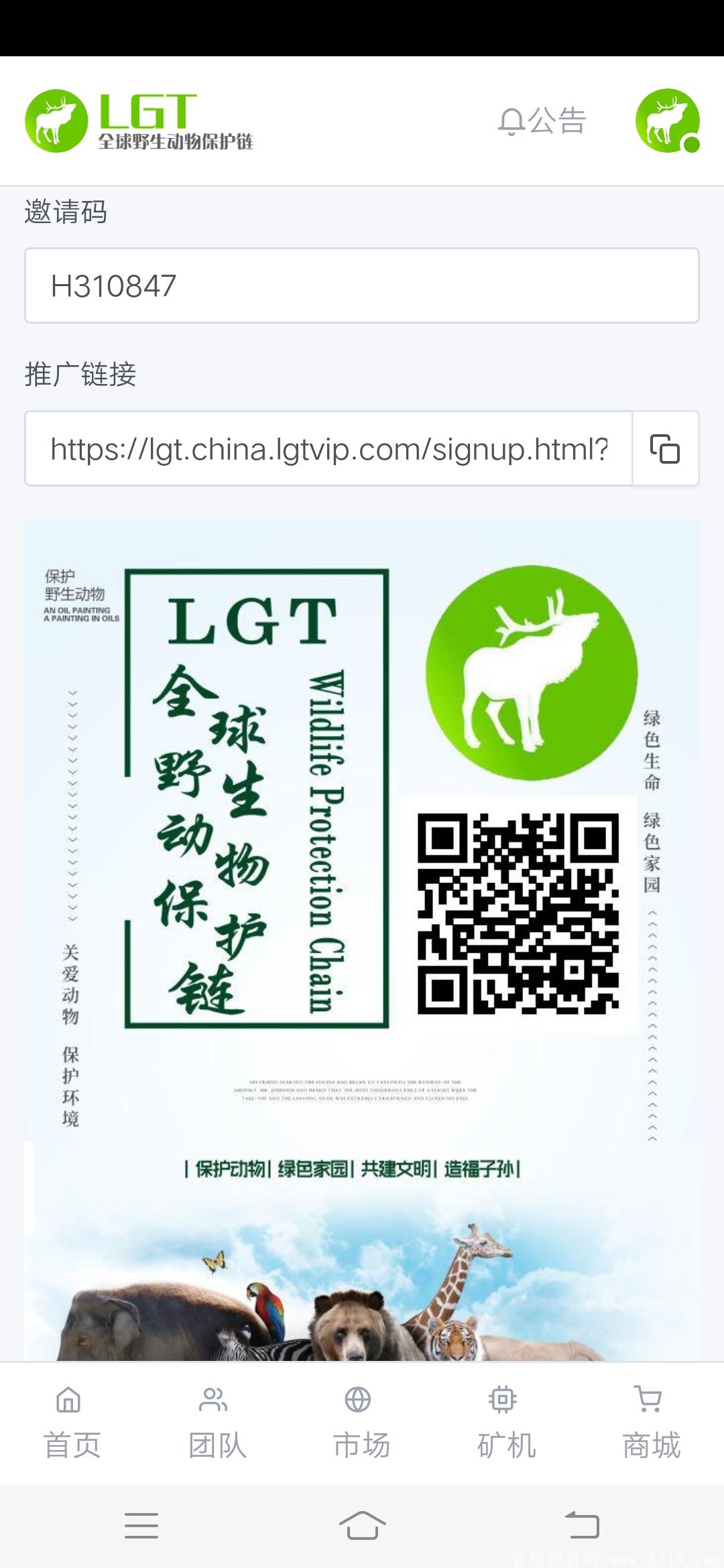
Task: Select the promotion link text field
Action: click(328, 448)
